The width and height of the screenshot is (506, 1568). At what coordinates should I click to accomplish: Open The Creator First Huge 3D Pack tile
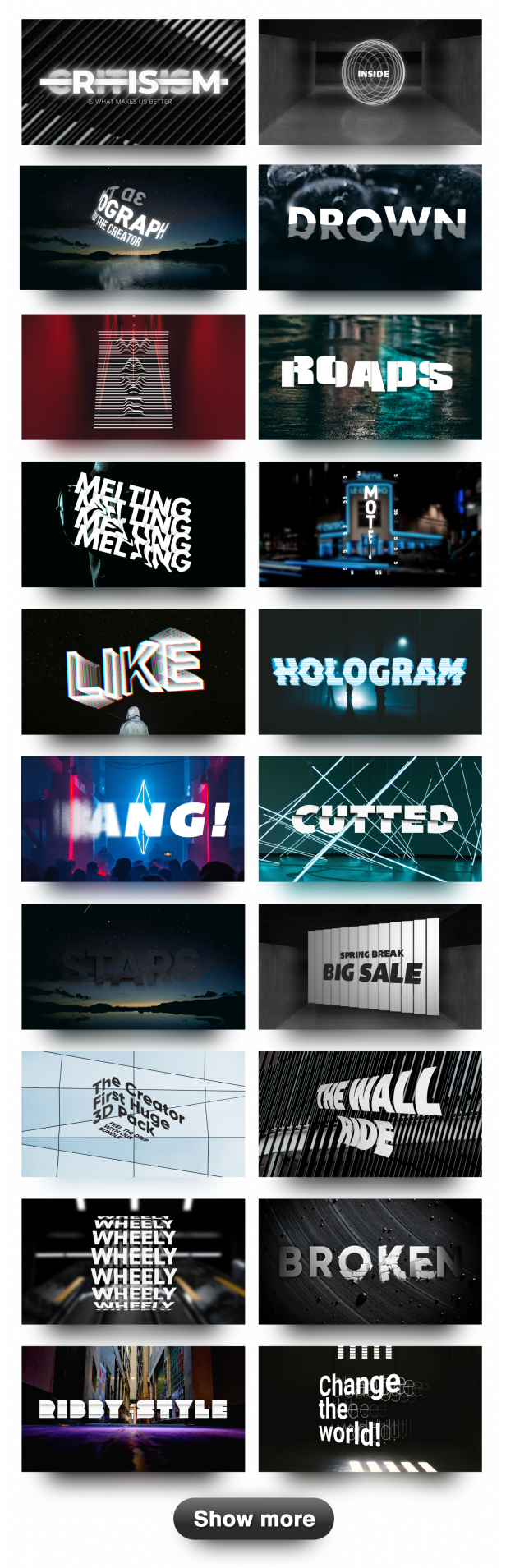pyautogui.click(x=133, y=1114)
